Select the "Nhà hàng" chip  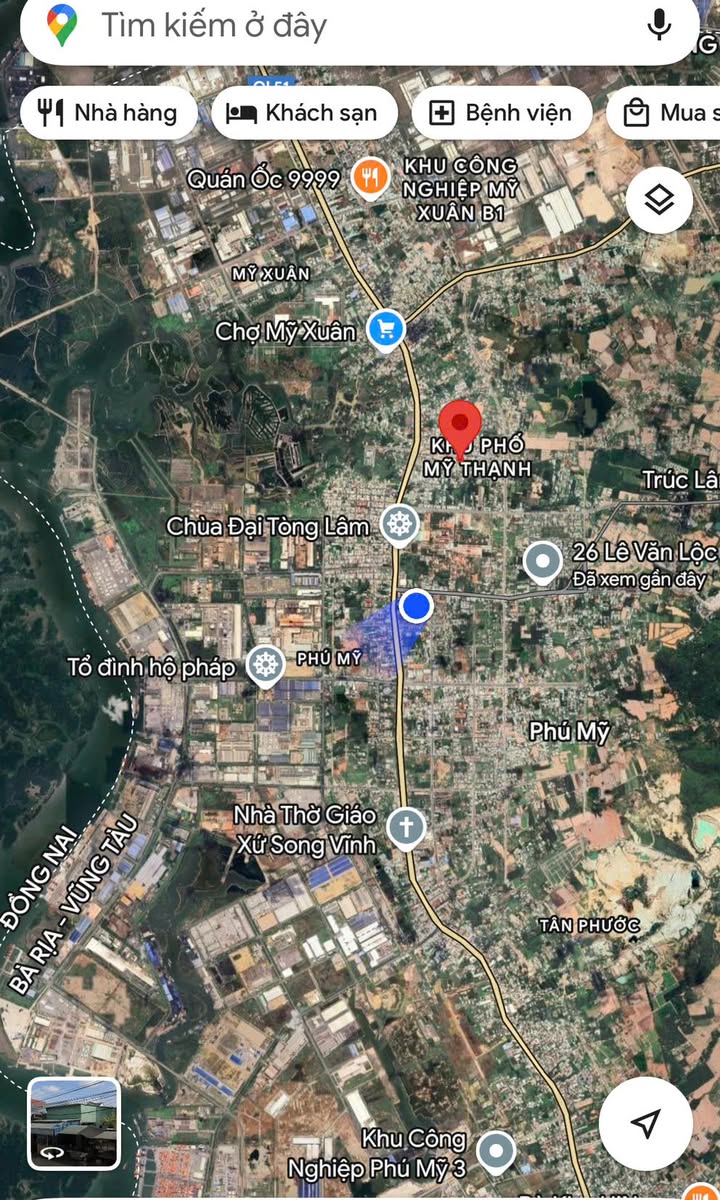(108, 113)
